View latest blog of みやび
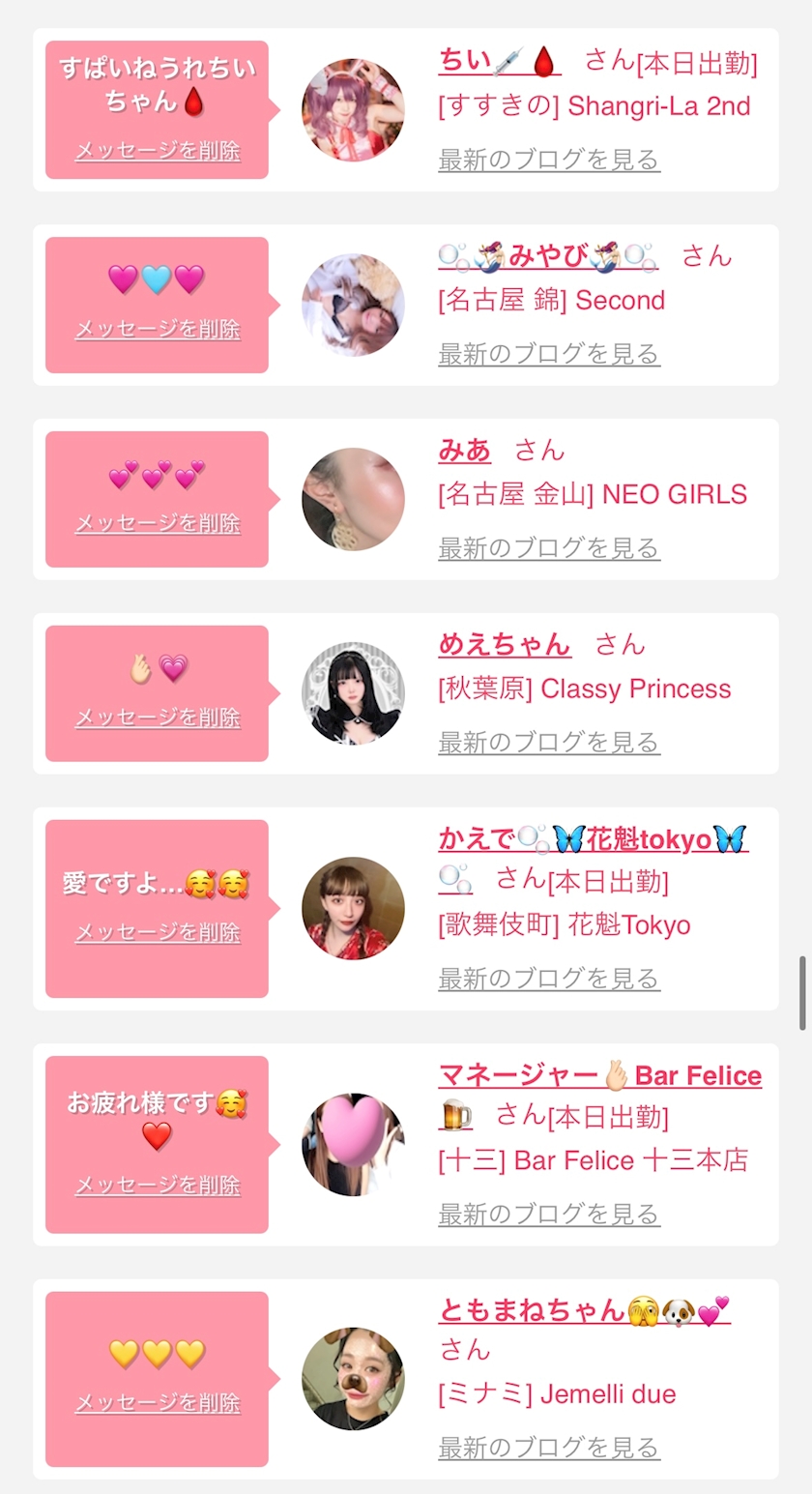The height and width of the screenshot is (1494, 812). (549, 354)
